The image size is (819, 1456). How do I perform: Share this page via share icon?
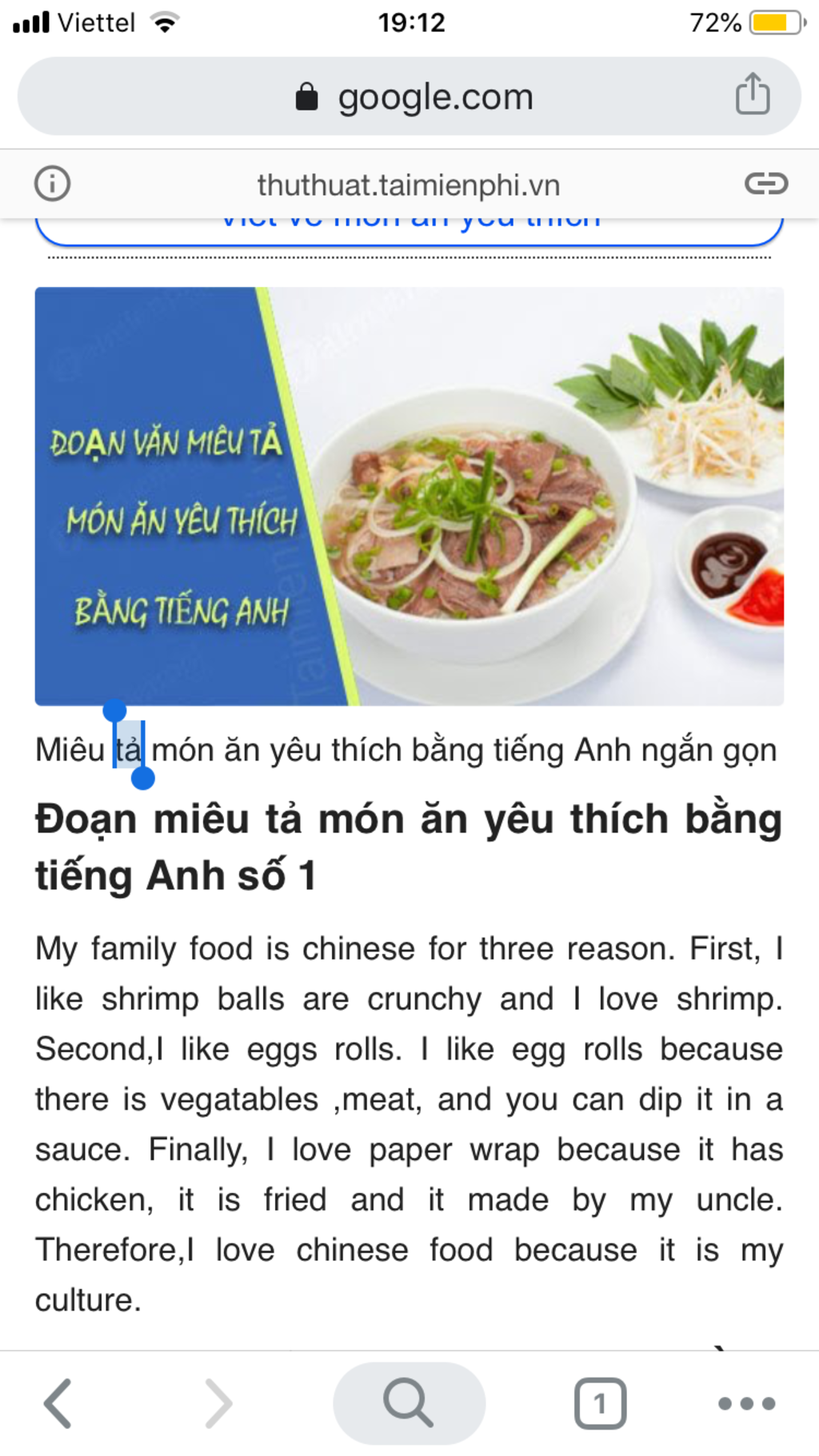pos(752,94)
